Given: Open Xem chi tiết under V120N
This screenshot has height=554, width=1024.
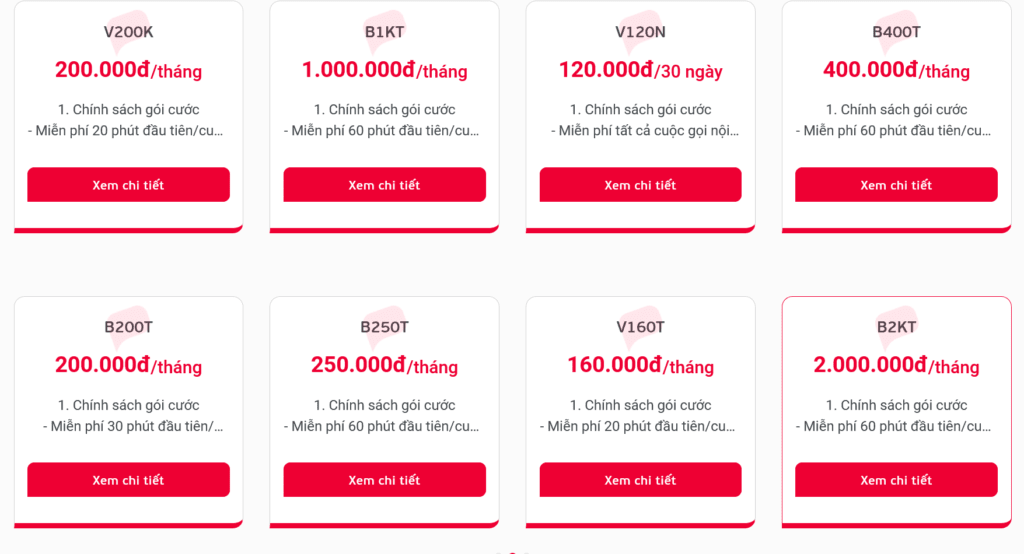Looking at the screenshot, I should coord(640,185).
